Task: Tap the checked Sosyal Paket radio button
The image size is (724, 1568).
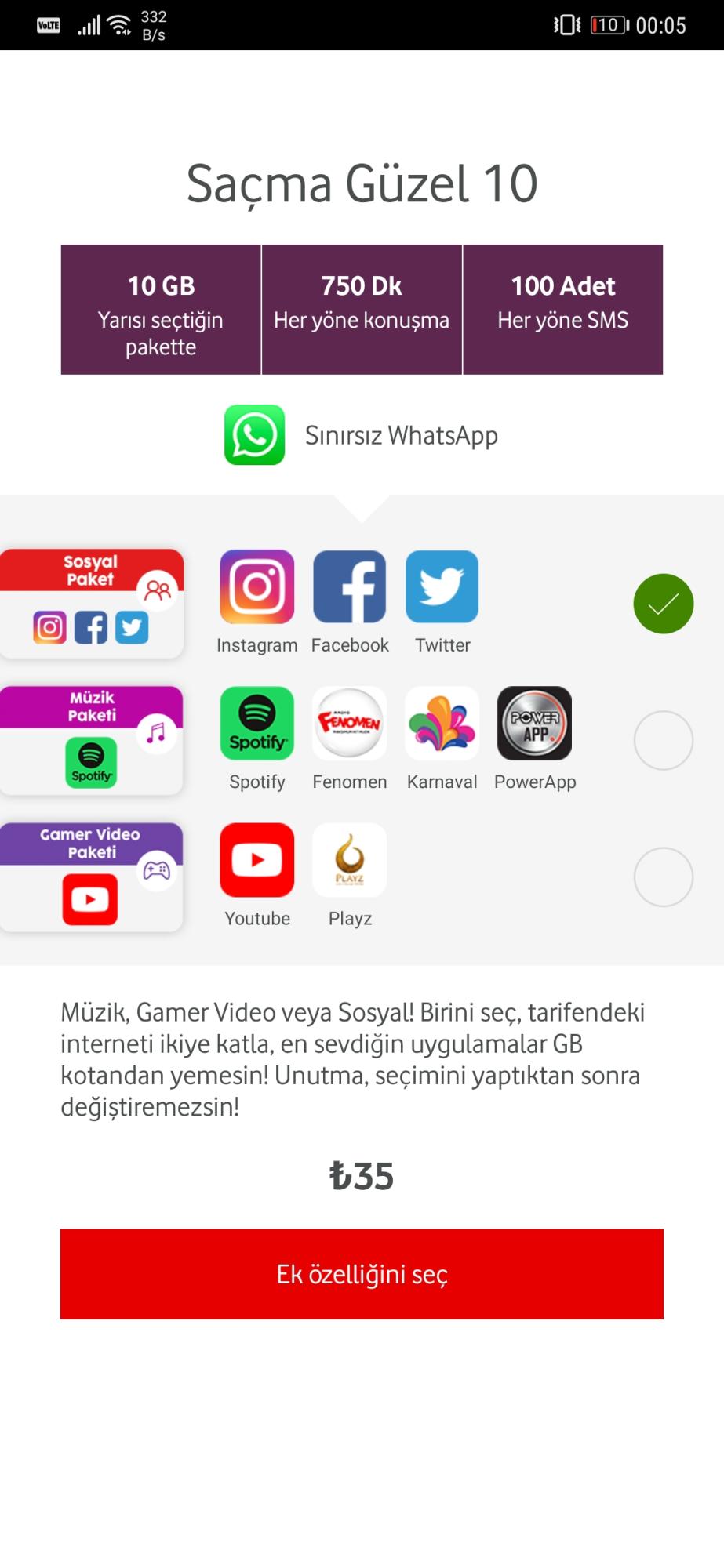Action: click(x=663, y=604)
